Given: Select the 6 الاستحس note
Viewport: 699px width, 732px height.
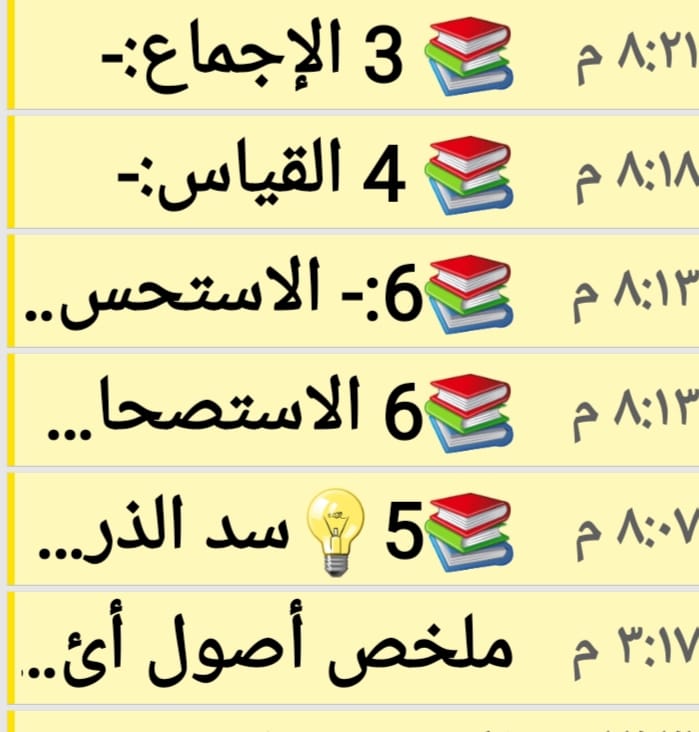Looking at the screenshot, I should [x=353, y=291].
